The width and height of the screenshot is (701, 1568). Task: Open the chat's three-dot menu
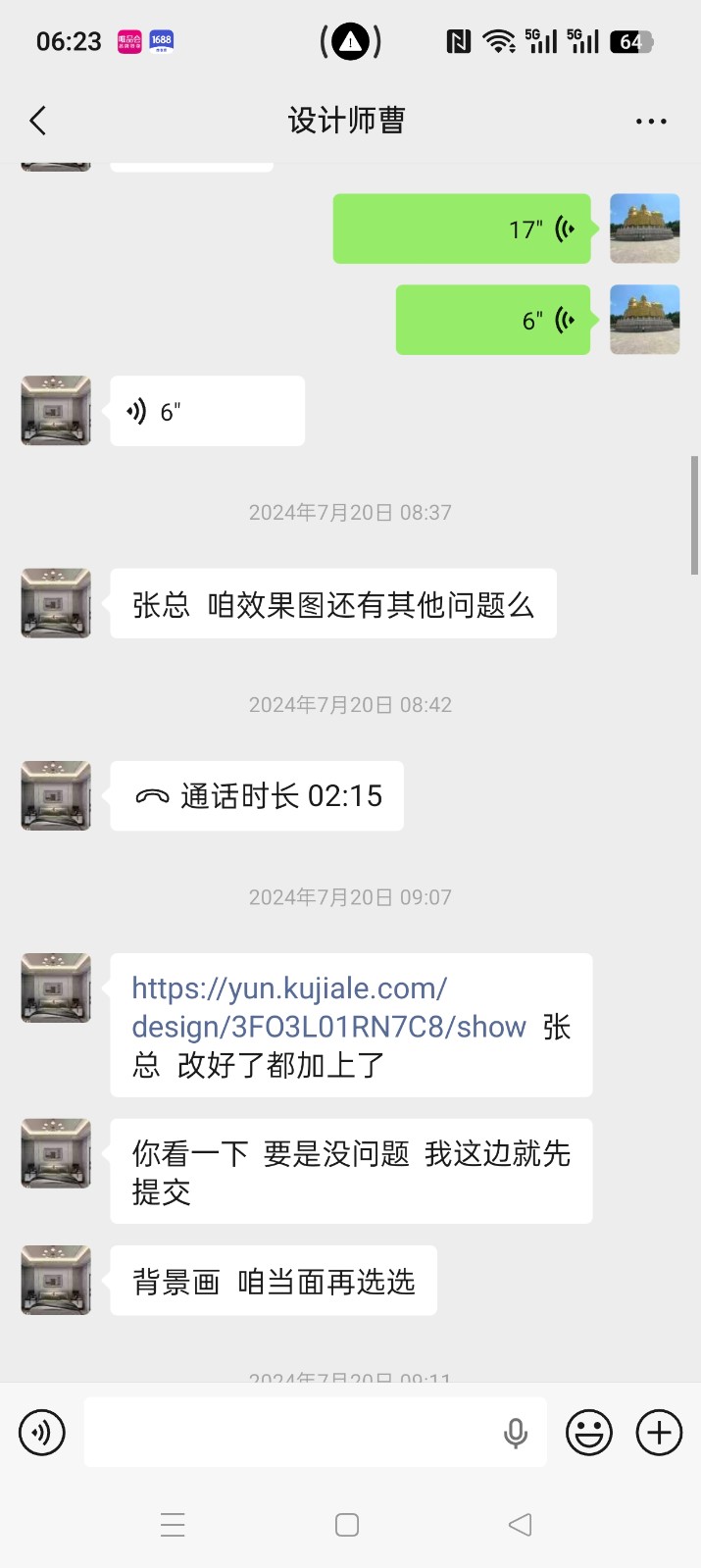coord(651,122)
